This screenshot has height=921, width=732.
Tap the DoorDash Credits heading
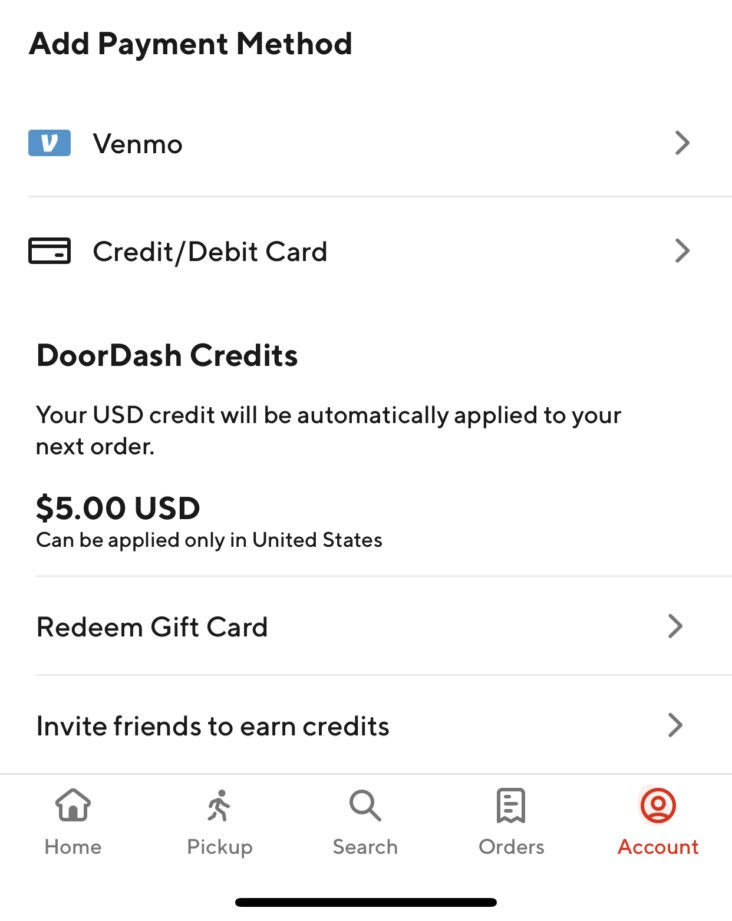coord(167,355)
